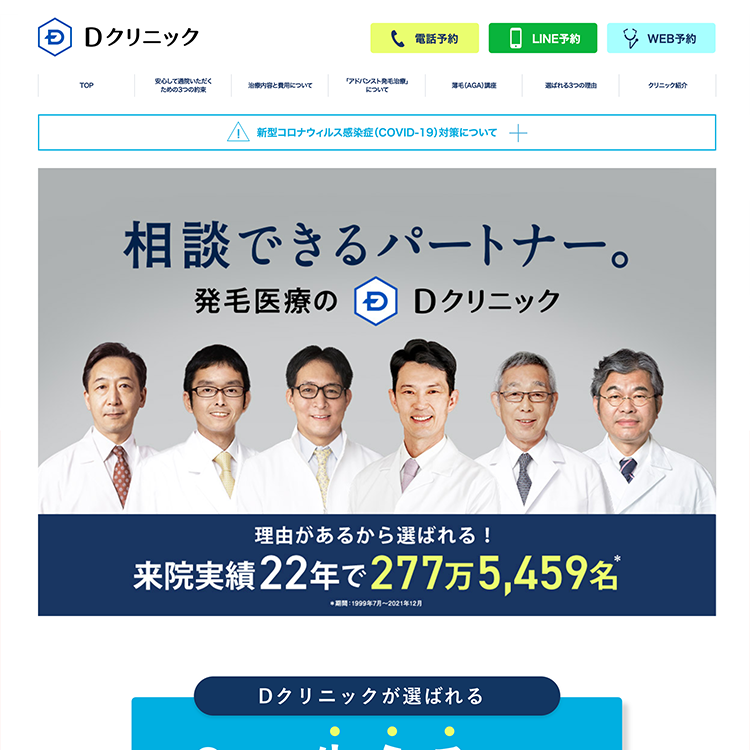Expand the COVID-19 対策について notice
750x750 pixels.
(377, 133)
